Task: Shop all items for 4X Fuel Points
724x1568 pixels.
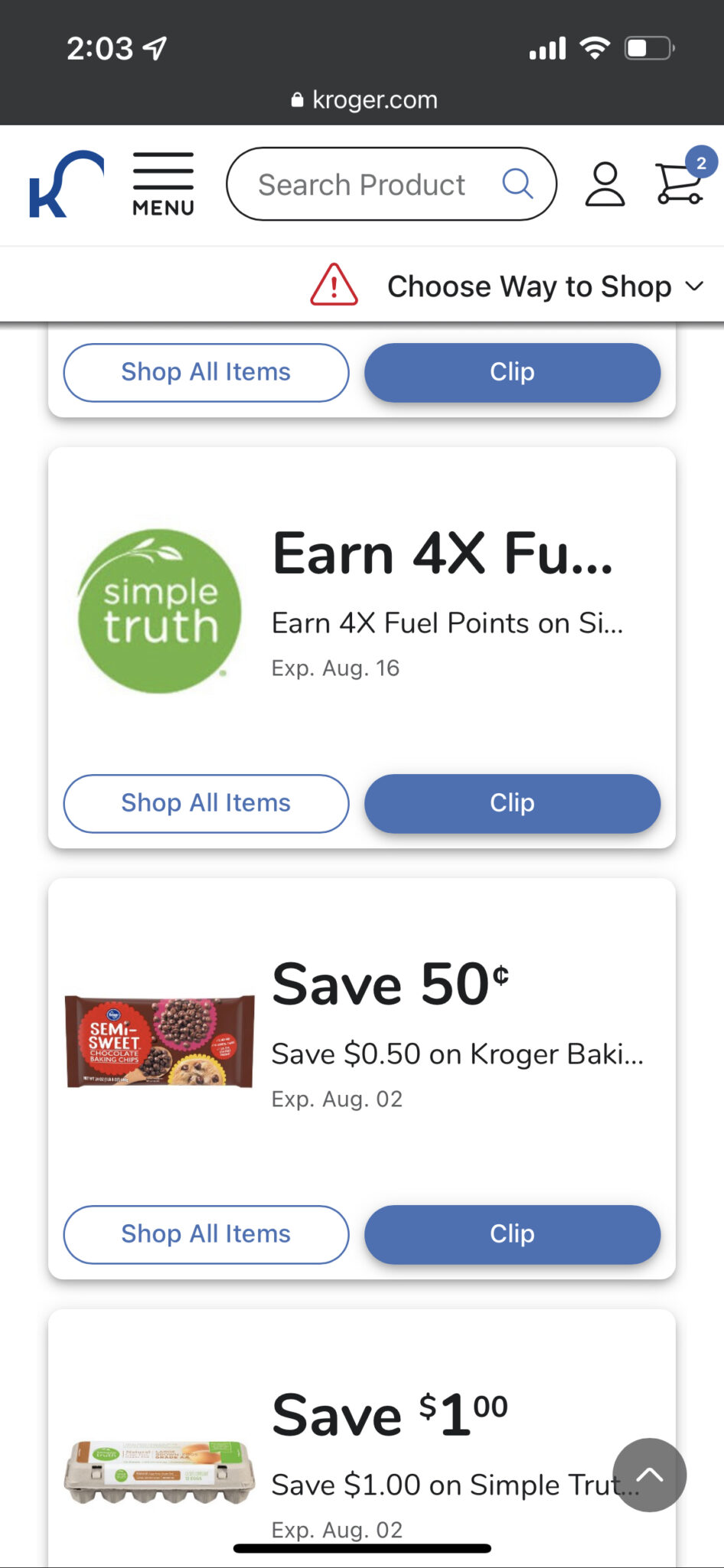Action: (206, 803)
